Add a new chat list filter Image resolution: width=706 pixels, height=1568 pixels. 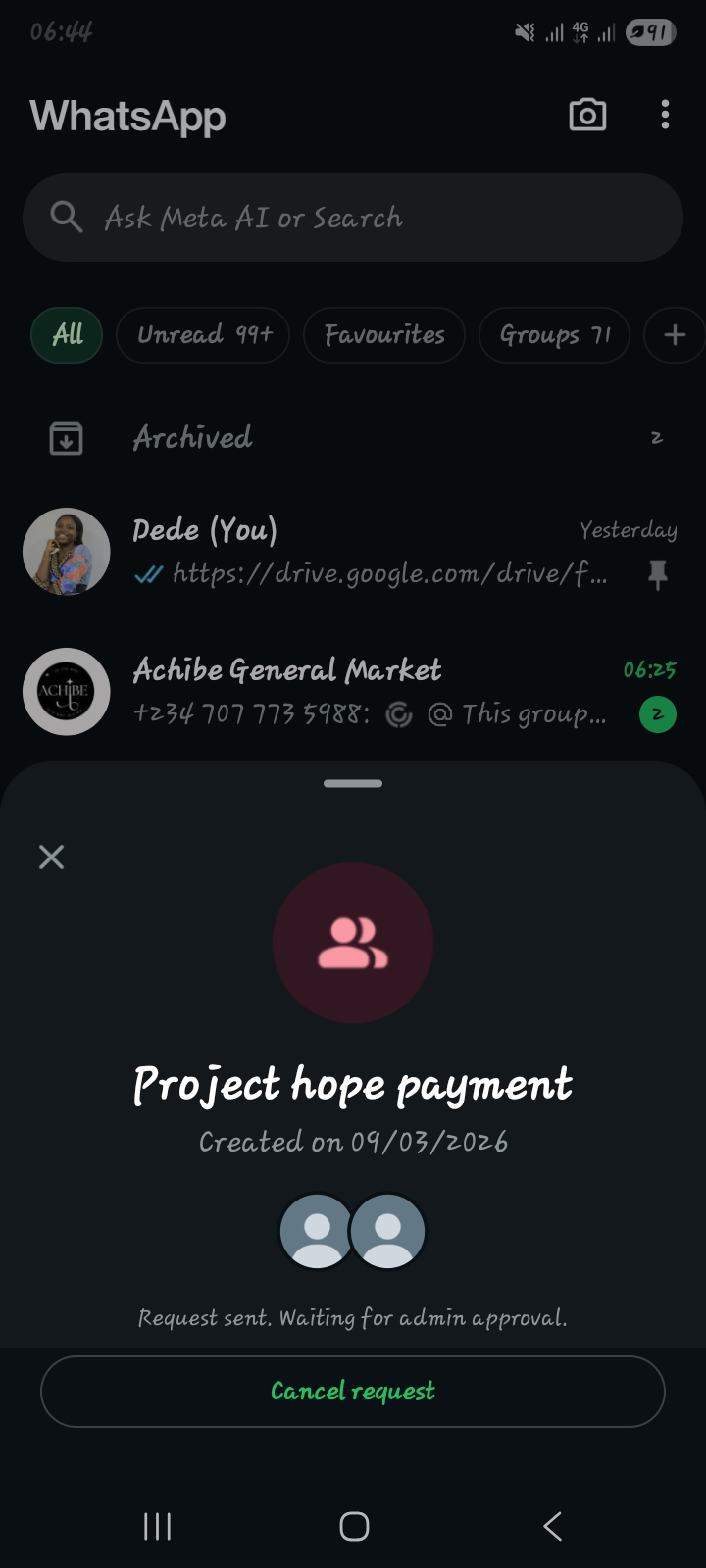pyautogui.click(x=674, y=335)
